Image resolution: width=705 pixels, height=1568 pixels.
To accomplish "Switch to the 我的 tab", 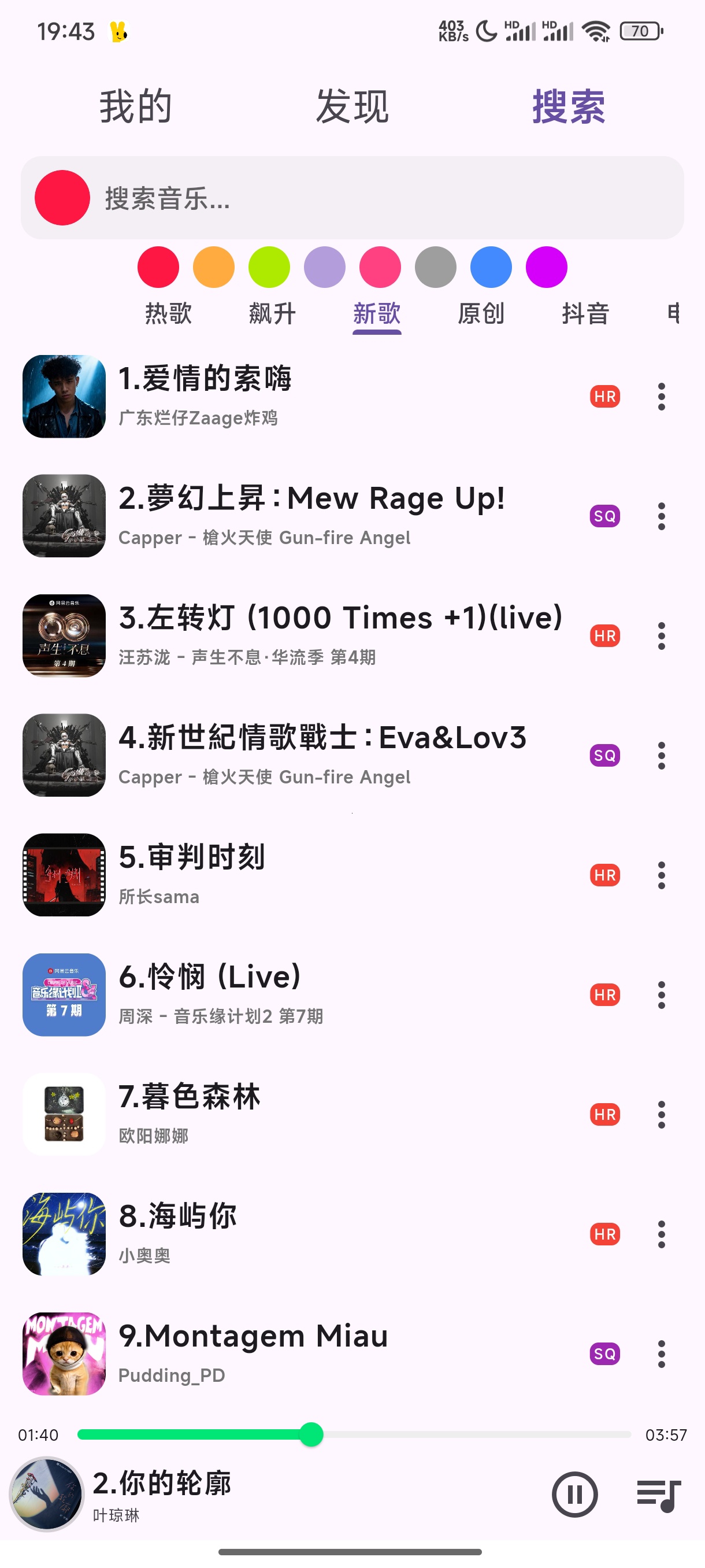I will (x=136, y=106).
